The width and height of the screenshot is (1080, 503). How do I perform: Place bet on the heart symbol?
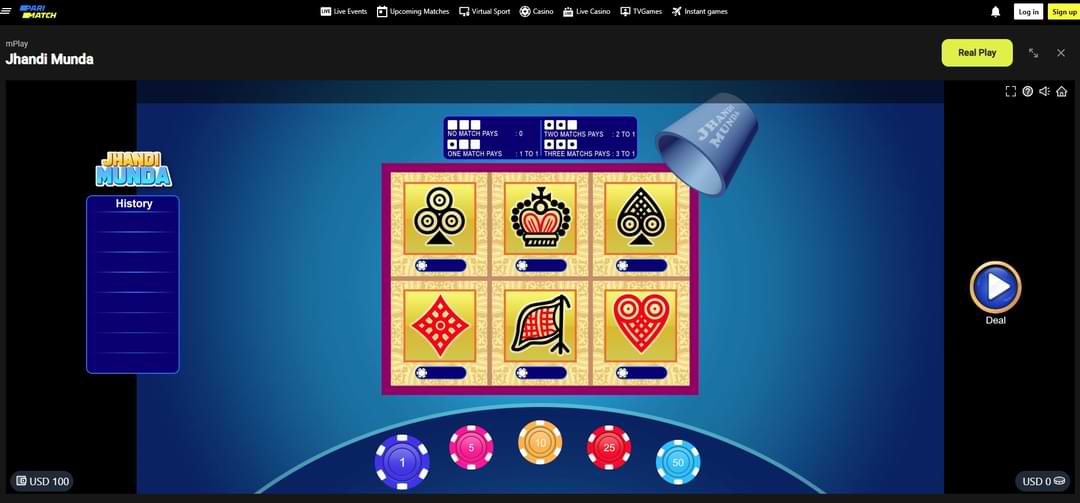[x=641, y=323]
